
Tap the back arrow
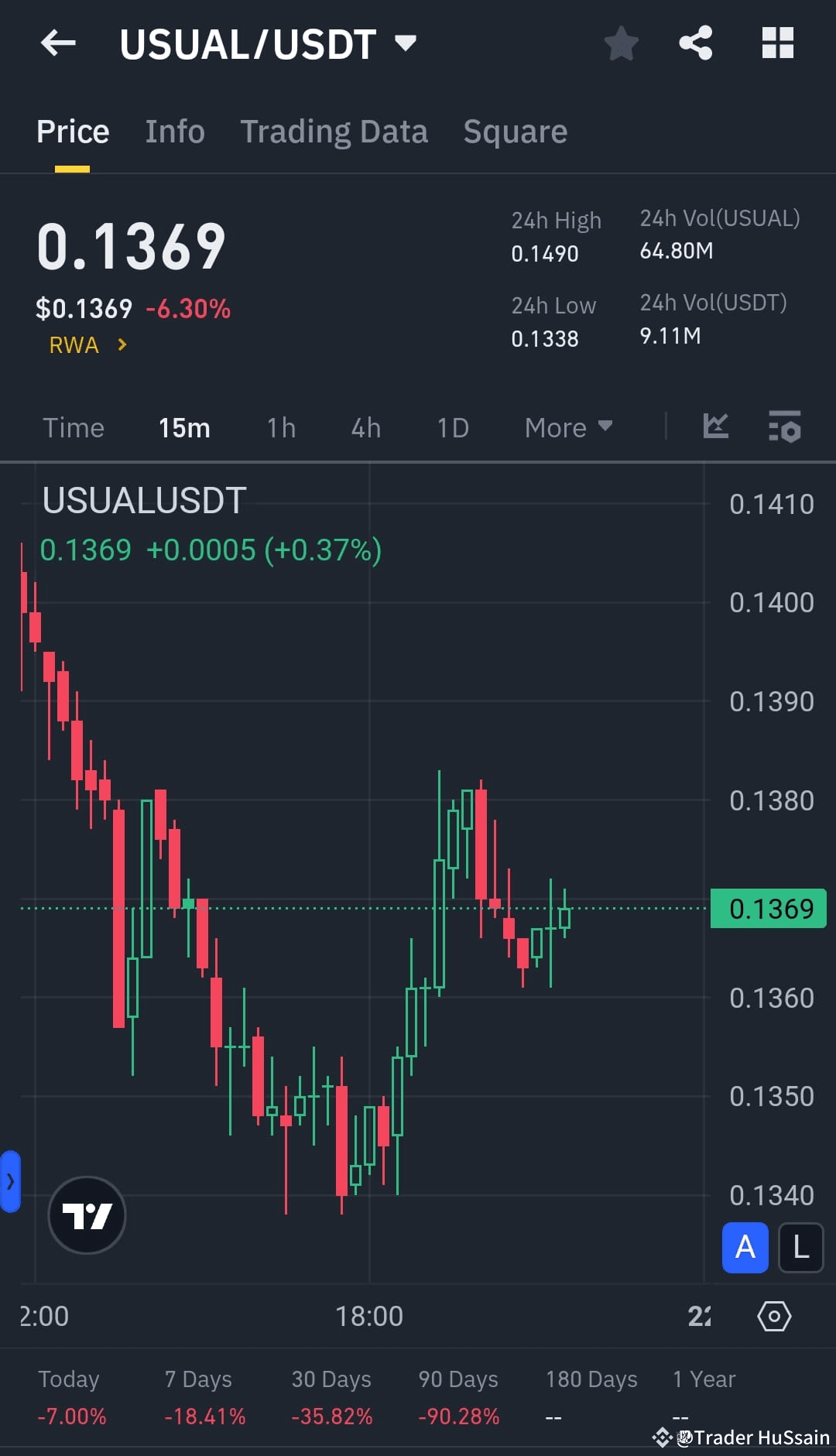click(58, 43)
